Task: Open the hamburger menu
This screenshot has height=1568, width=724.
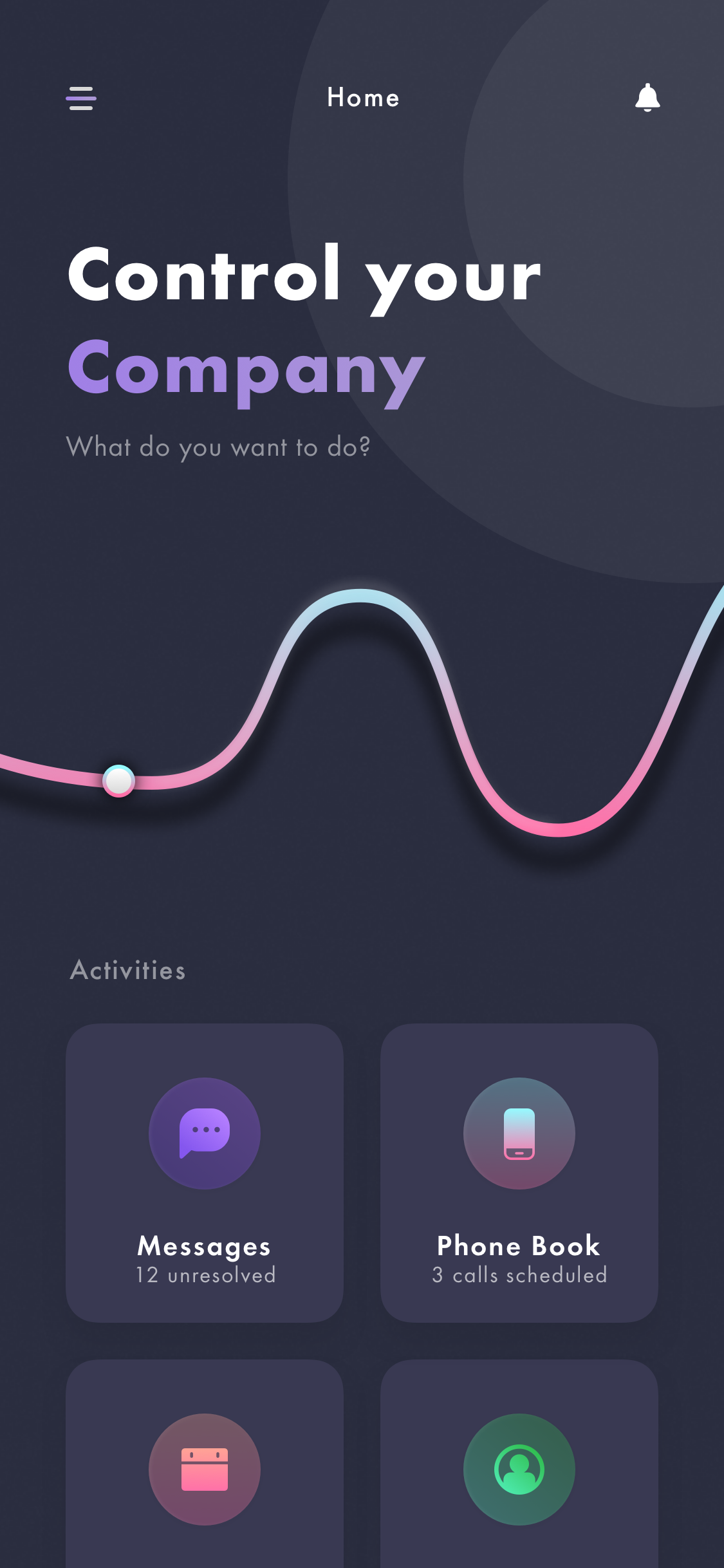Action: coord(81,98)
